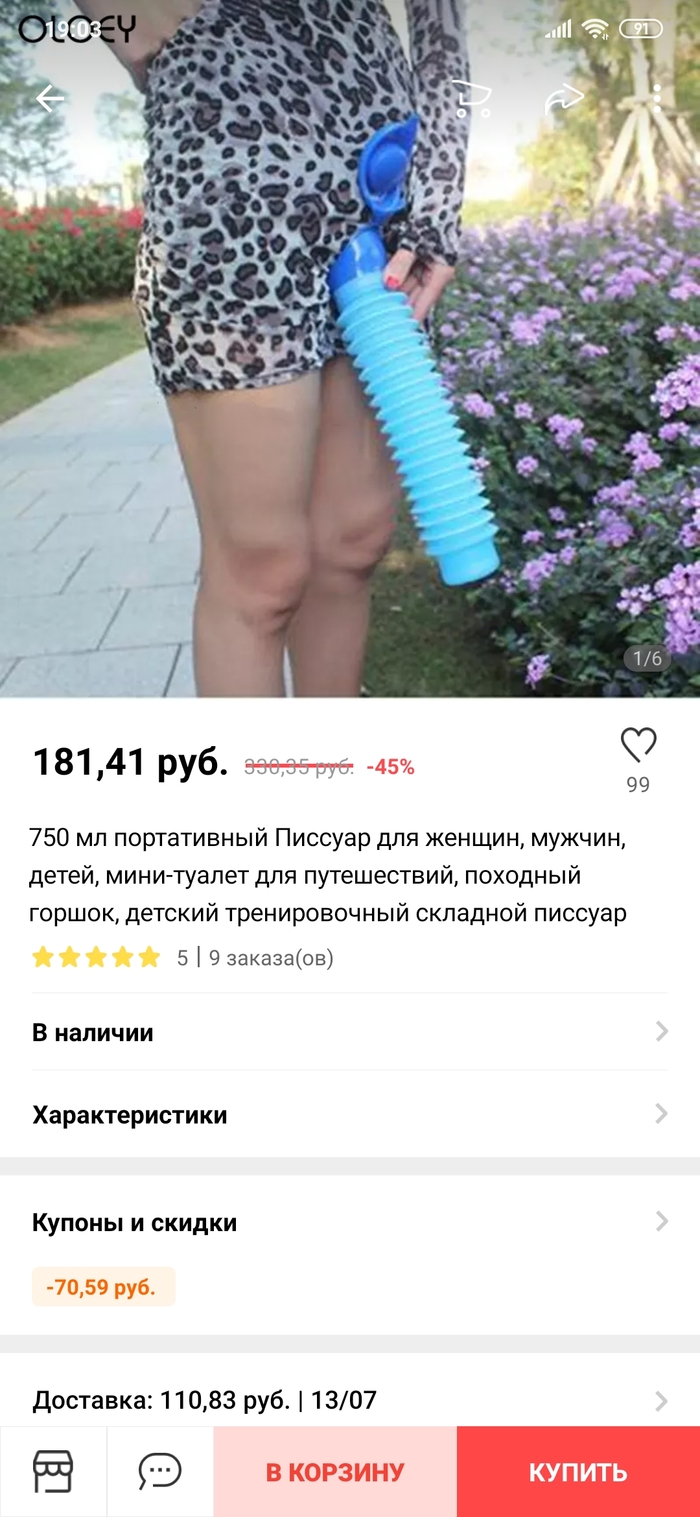This screenshot has height=1517, width=700.
Task: Go back using the top arrow
Action: [x=50, y=98]
